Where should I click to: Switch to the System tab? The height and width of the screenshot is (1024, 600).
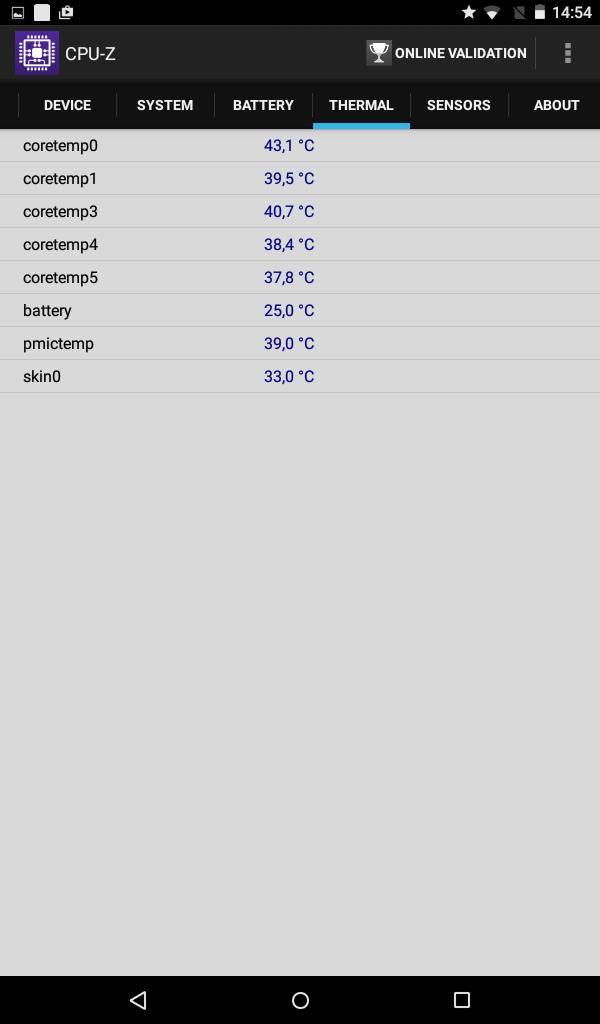pos(165,105)
